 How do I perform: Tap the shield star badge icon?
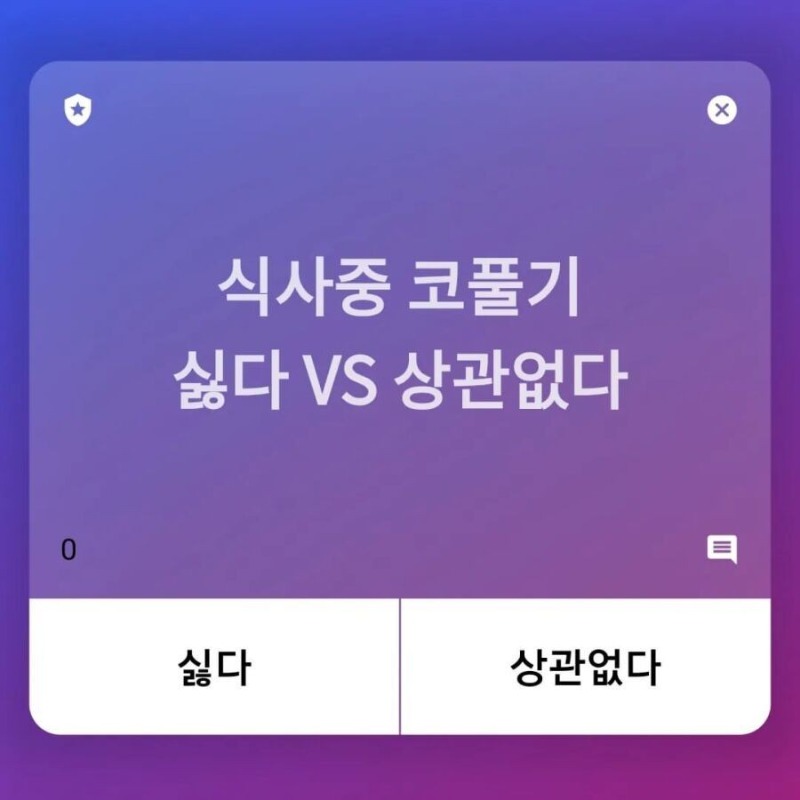[x=77, y=110]
